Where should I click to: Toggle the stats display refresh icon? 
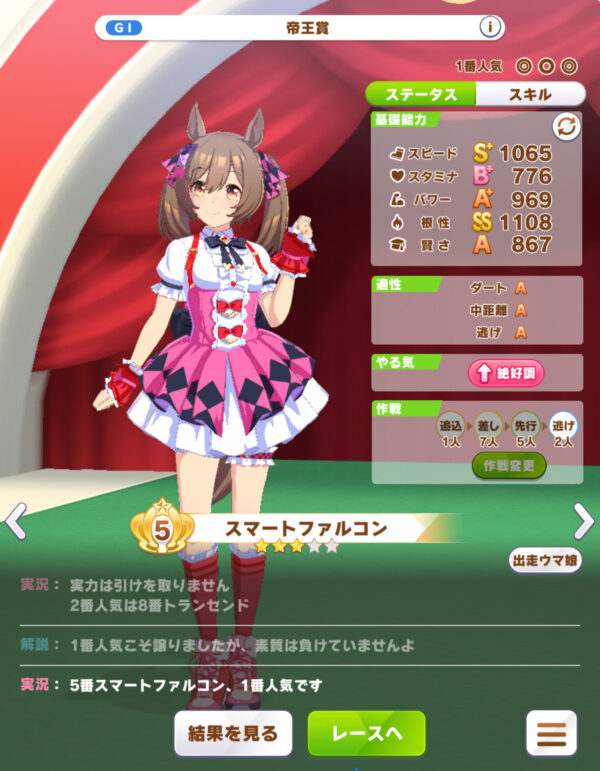567,127
